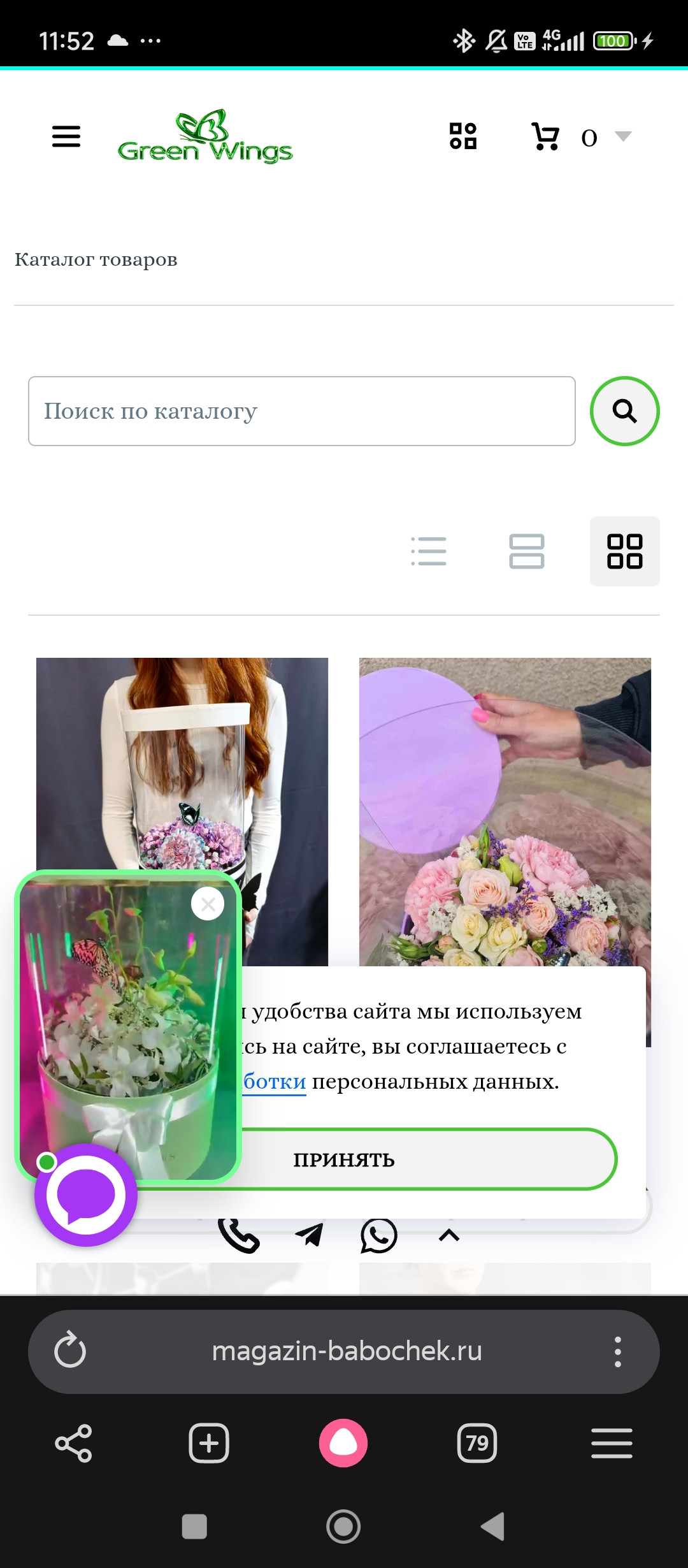Call the shop via phone icon
The width and height of the screenshot is (688, 1568).
click(239, 1235)
